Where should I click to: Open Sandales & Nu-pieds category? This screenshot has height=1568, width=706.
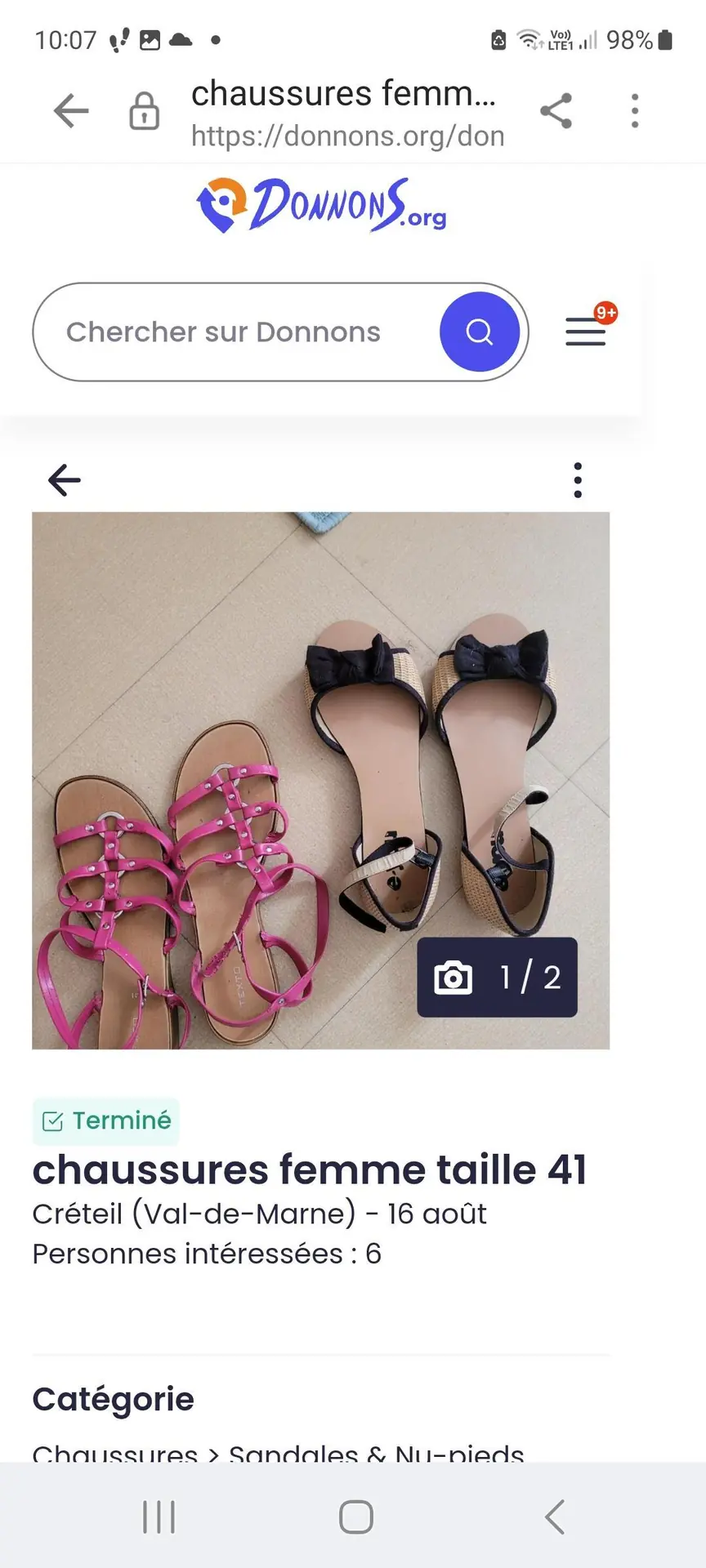[376, 1452]
